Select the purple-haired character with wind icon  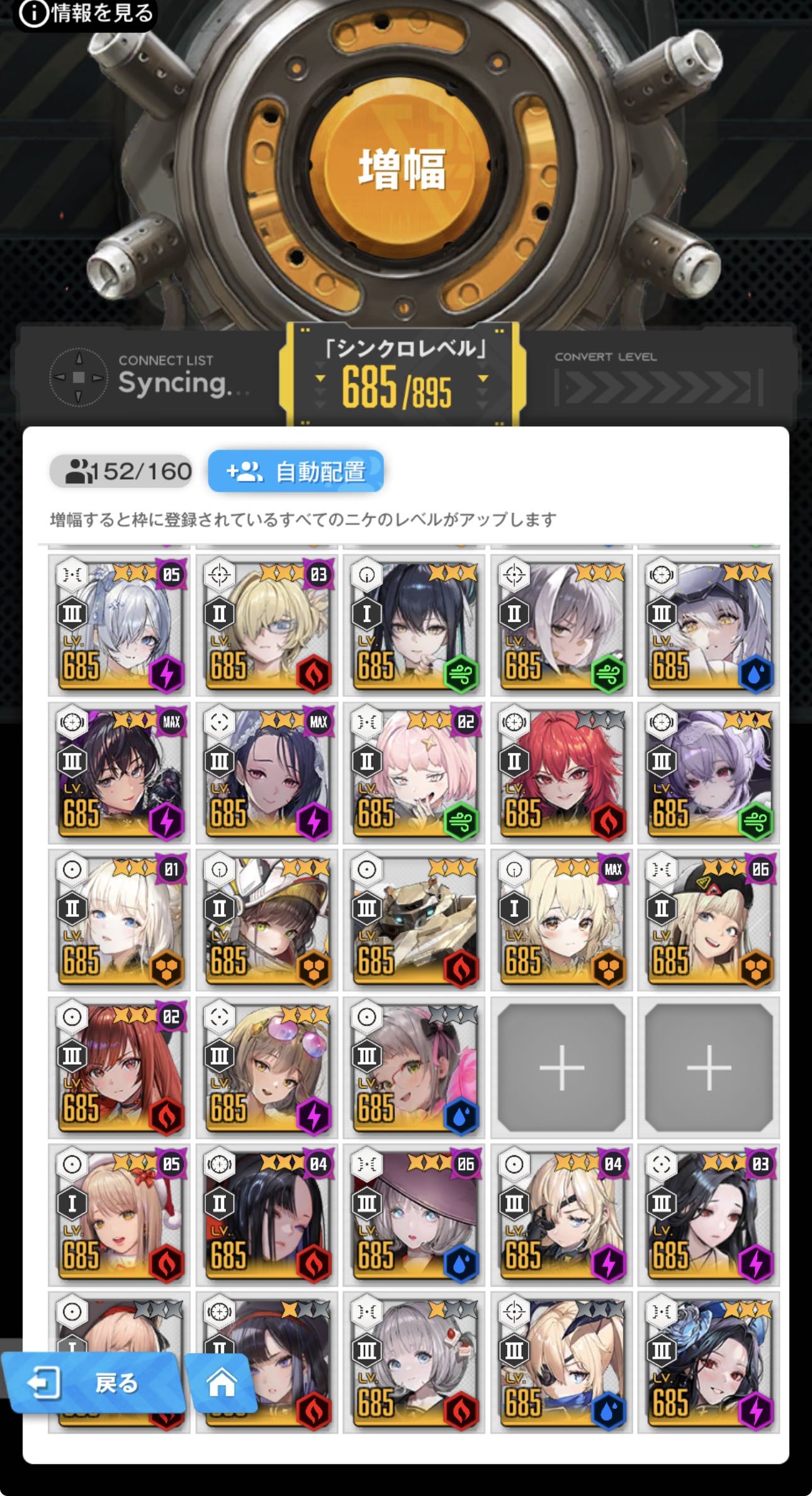coord(709,773)
